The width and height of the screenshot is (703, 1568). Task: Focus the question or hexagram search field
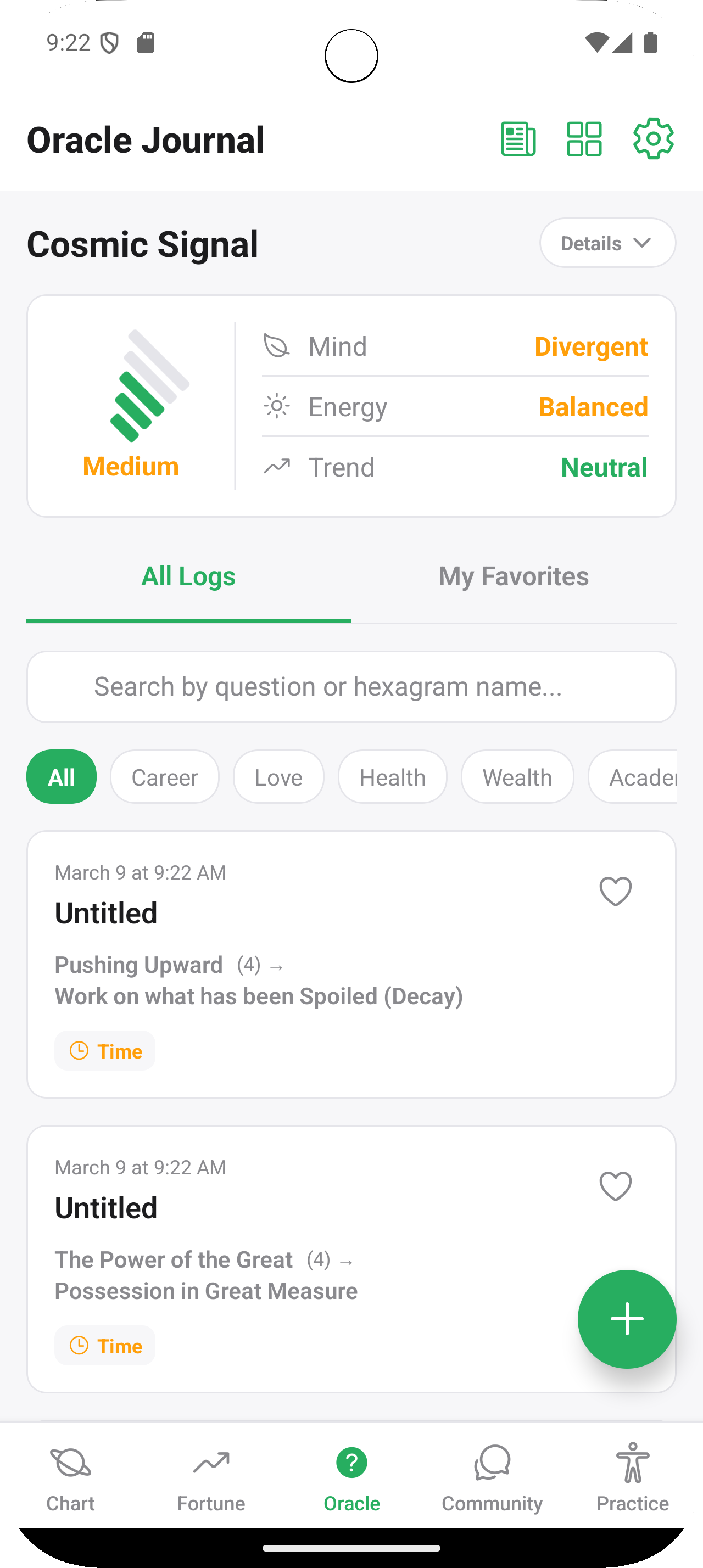pos(351,687)
